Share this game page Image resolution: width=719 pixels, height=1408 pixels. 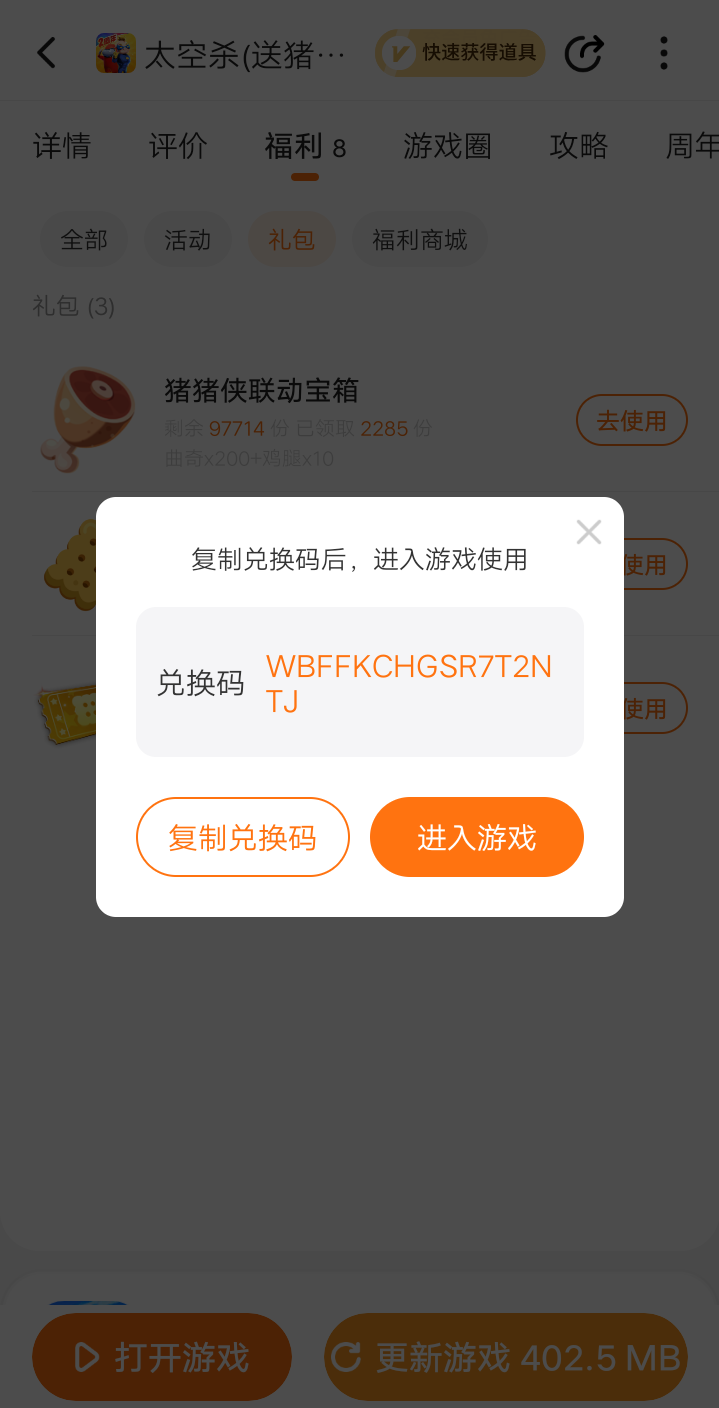584,53
